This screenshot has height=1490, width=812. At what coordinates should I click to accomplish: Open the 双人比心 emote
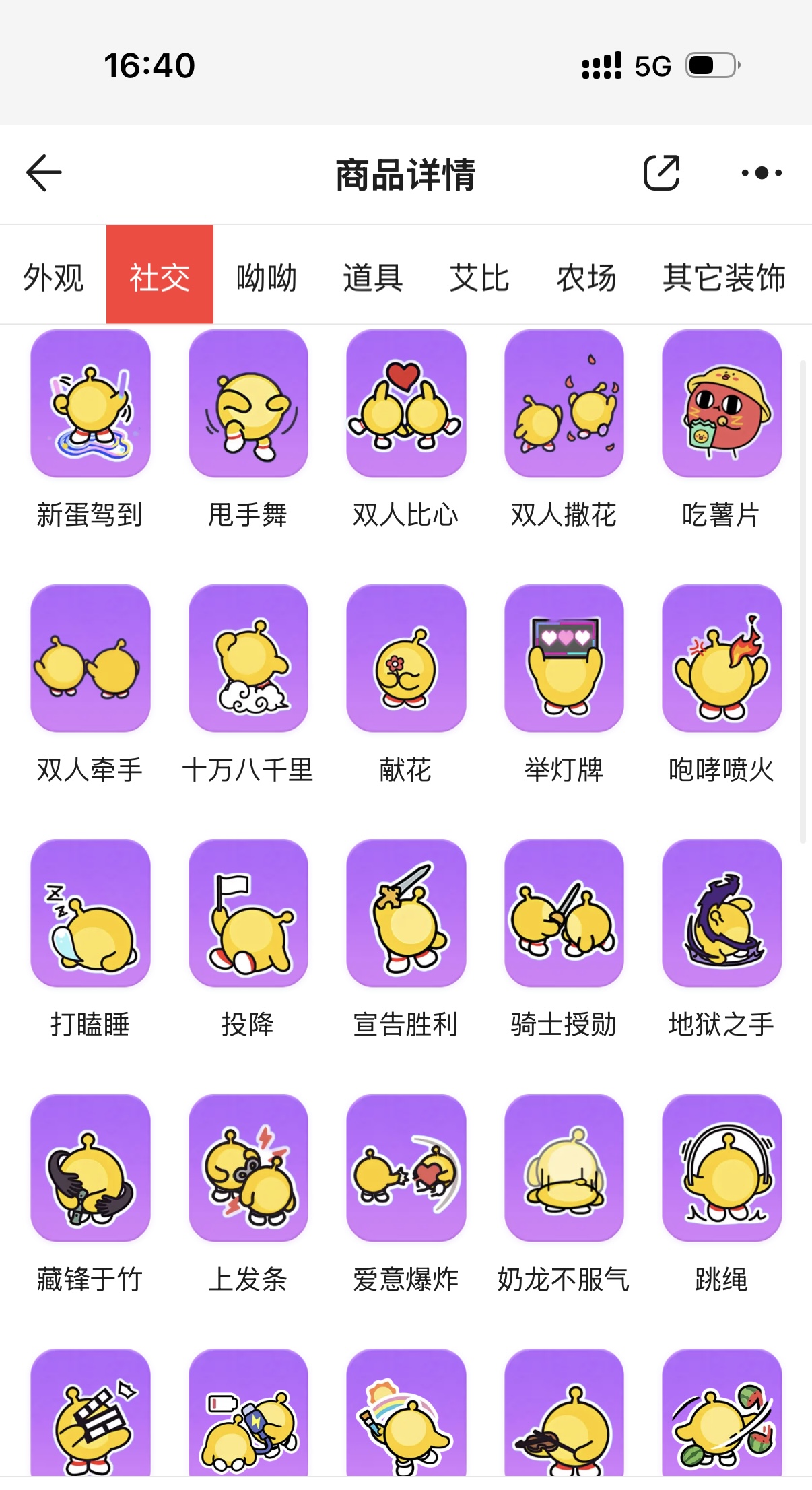pyautogui.click(x=406, y=404)
